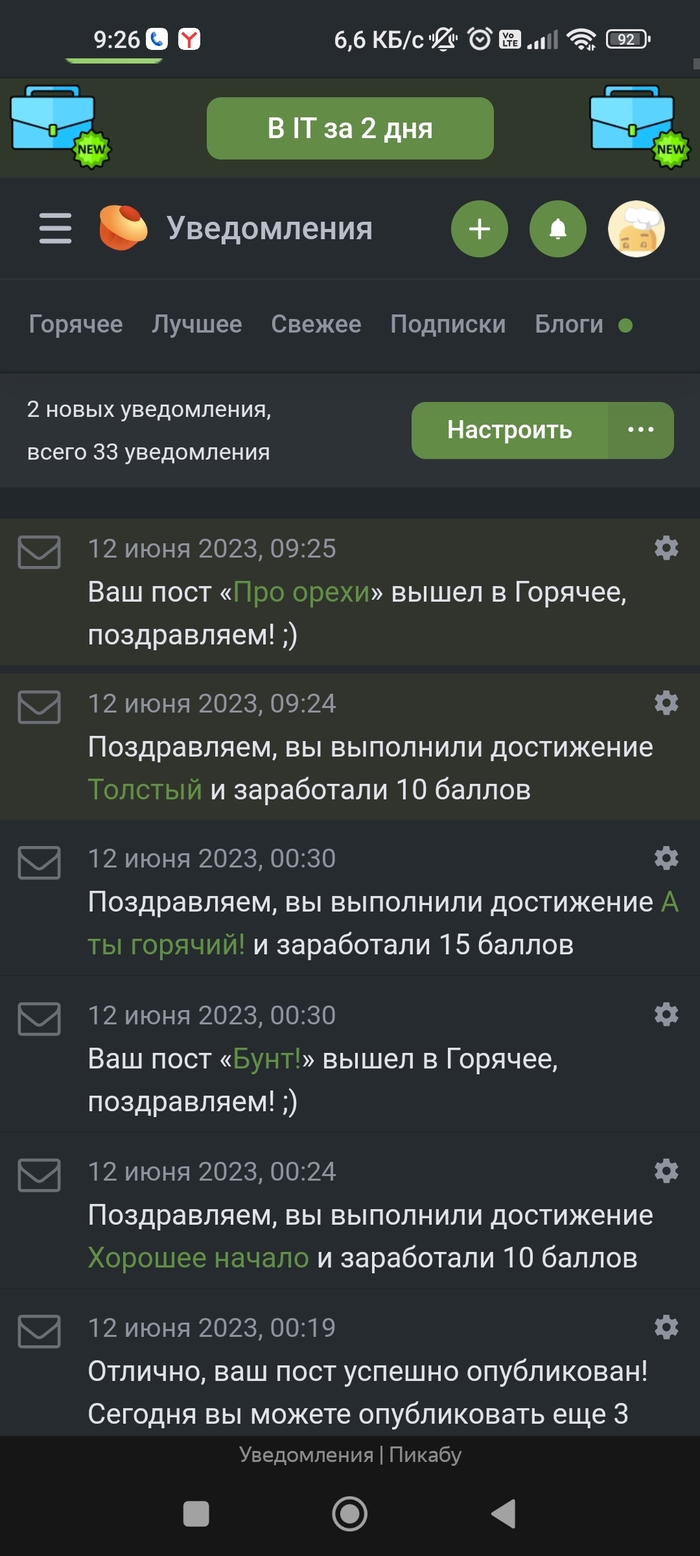The image size is (700, 1556).
Task: Open the «Про орехи» post link
Action: coord(302,592)
